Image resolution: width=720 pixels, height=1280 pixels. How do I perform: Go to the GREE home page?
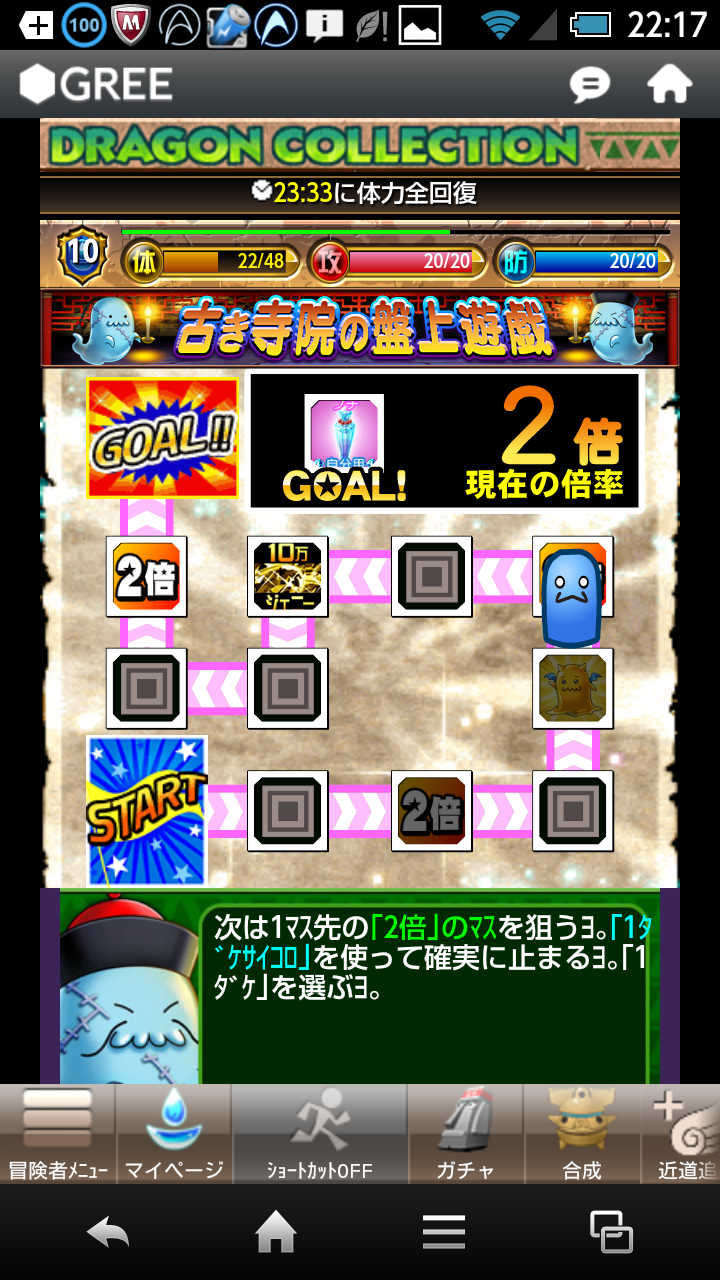(x=669, y=85)
